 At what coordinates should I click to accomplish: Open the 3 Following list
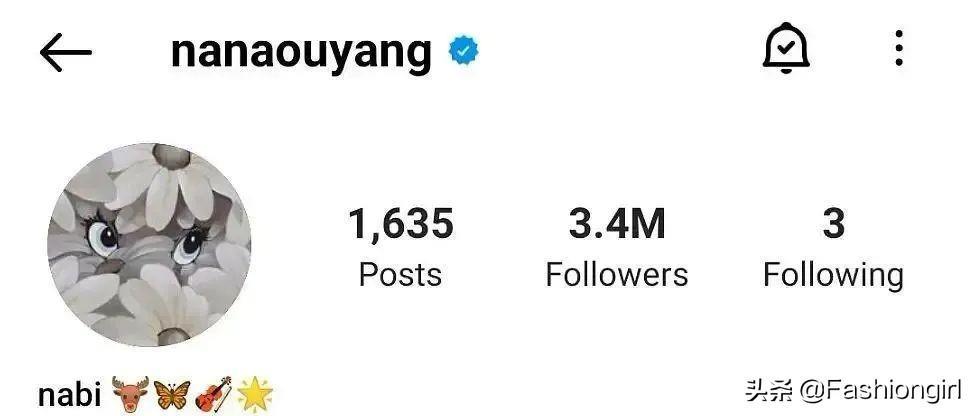pos(832,247)
